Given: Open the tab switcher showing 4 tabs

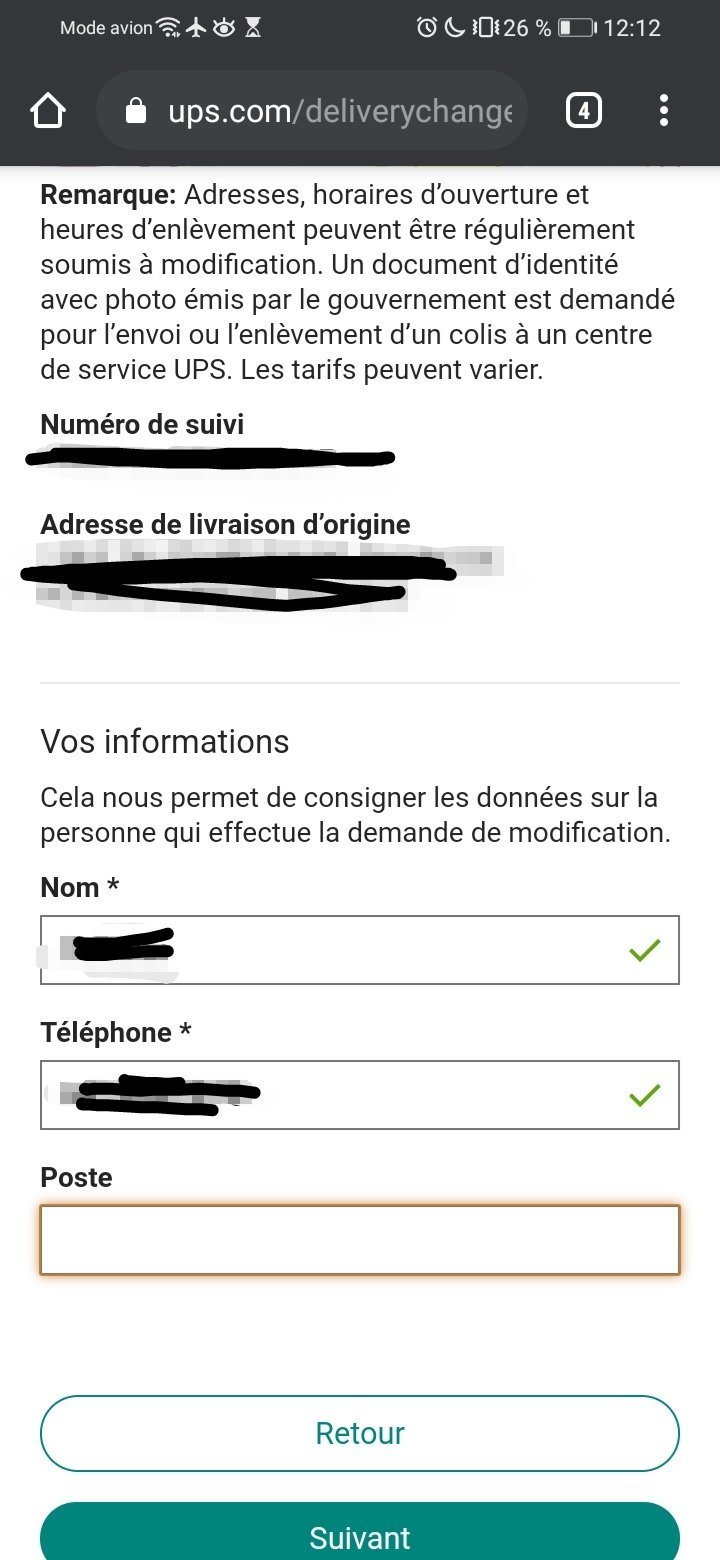Looking at the screenshot, I should [584, 111].
